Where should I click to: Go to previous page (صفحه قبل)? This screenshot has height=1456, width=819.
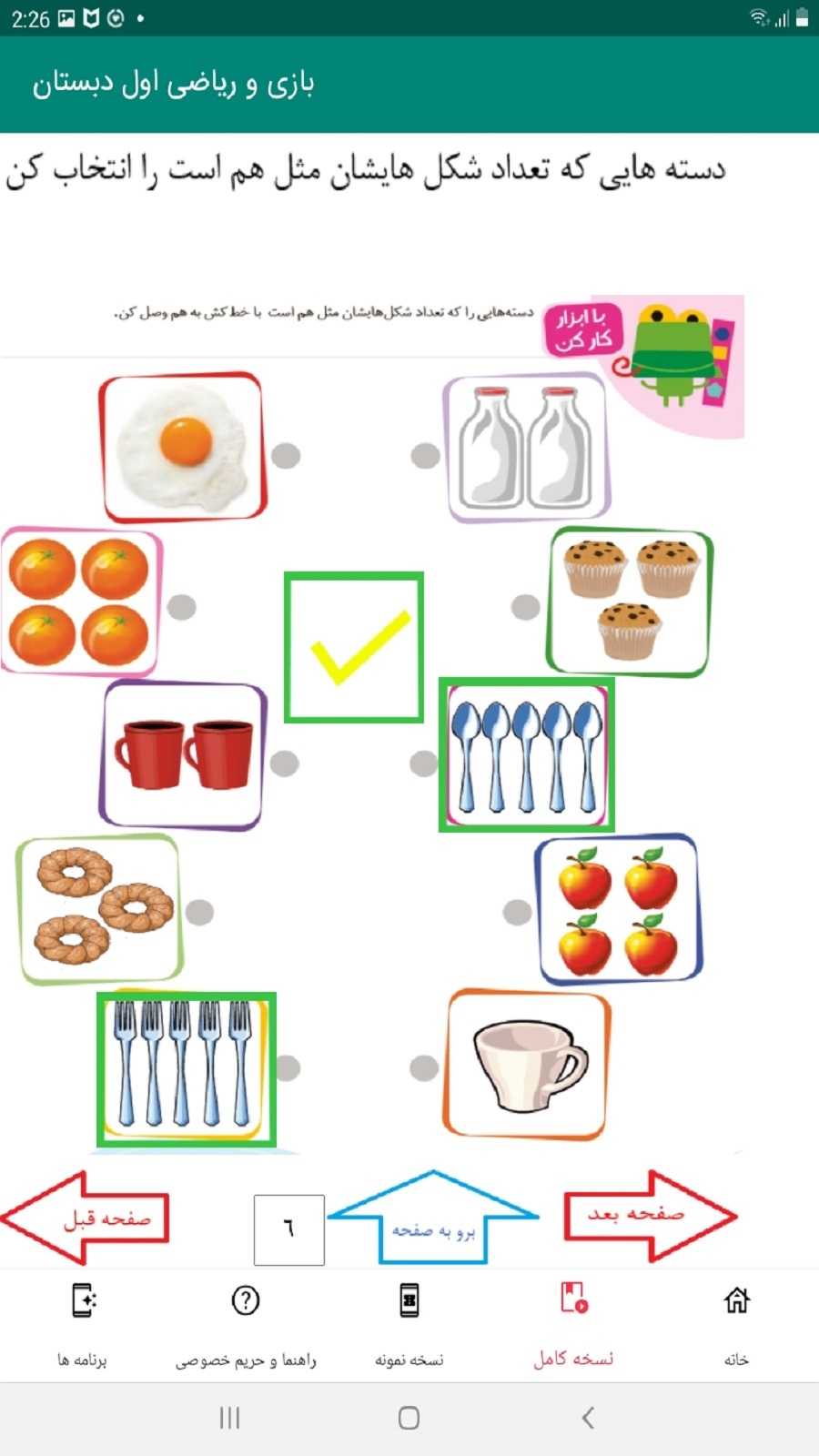(87, 1218)
